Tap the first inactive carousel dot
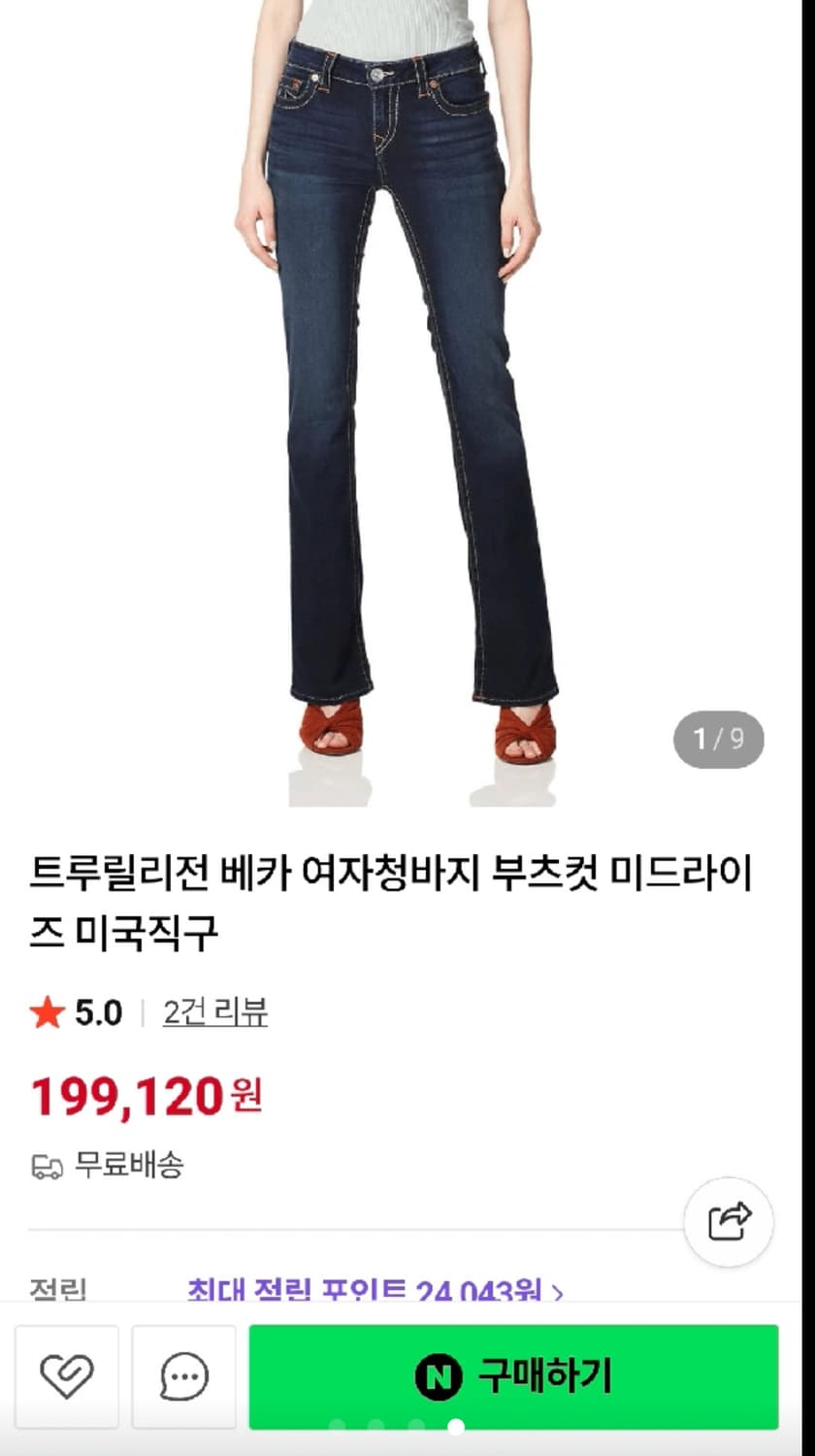The height and width of the screenshot is (1456, 815). coord(338,1427)
